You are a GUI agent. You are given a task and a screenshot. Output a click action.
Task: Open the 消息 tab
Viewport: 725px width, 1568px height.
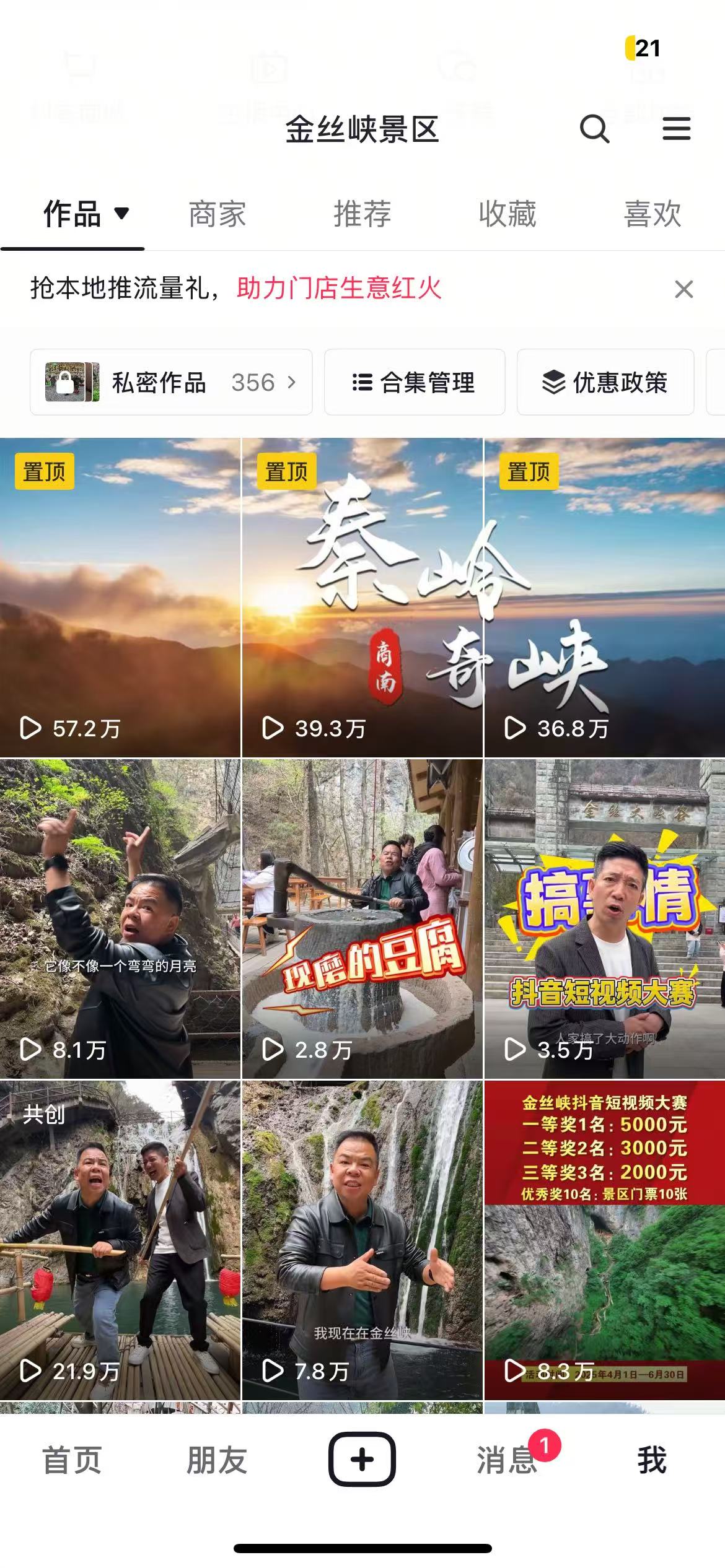[507, 1460]
